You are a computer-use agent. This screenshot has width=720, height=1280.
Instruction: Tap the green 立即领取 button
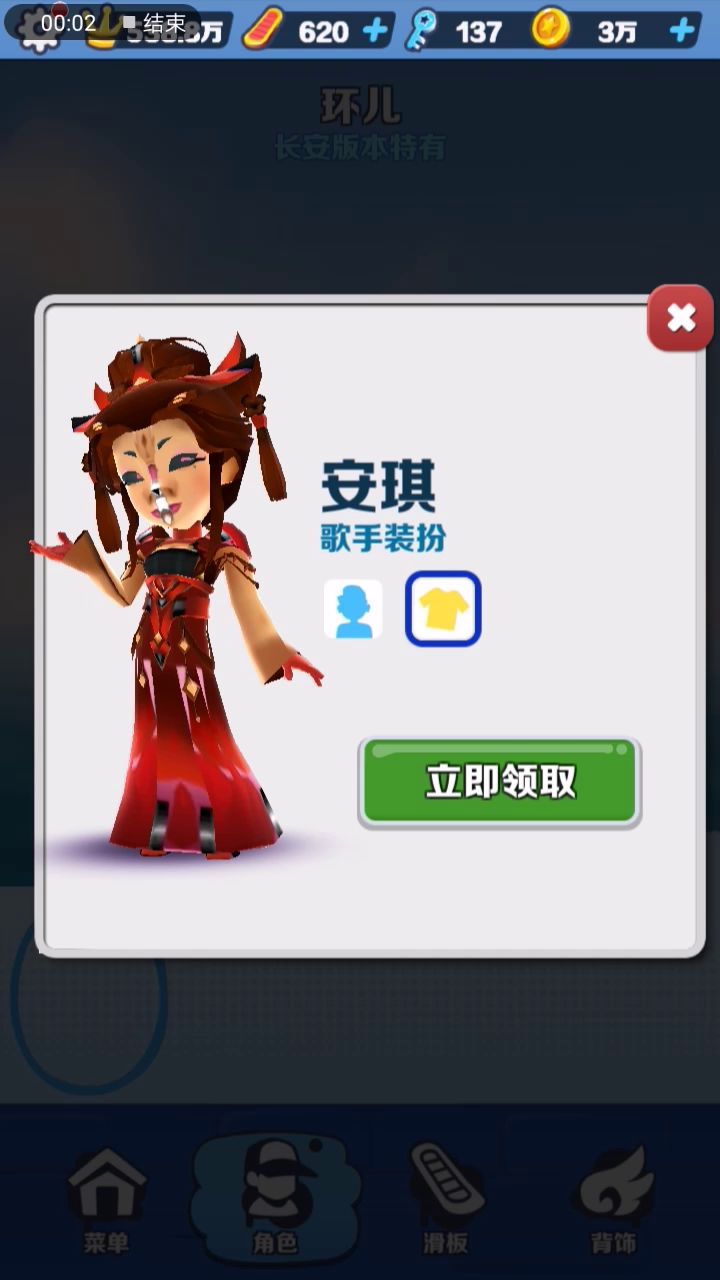(499, 782)
